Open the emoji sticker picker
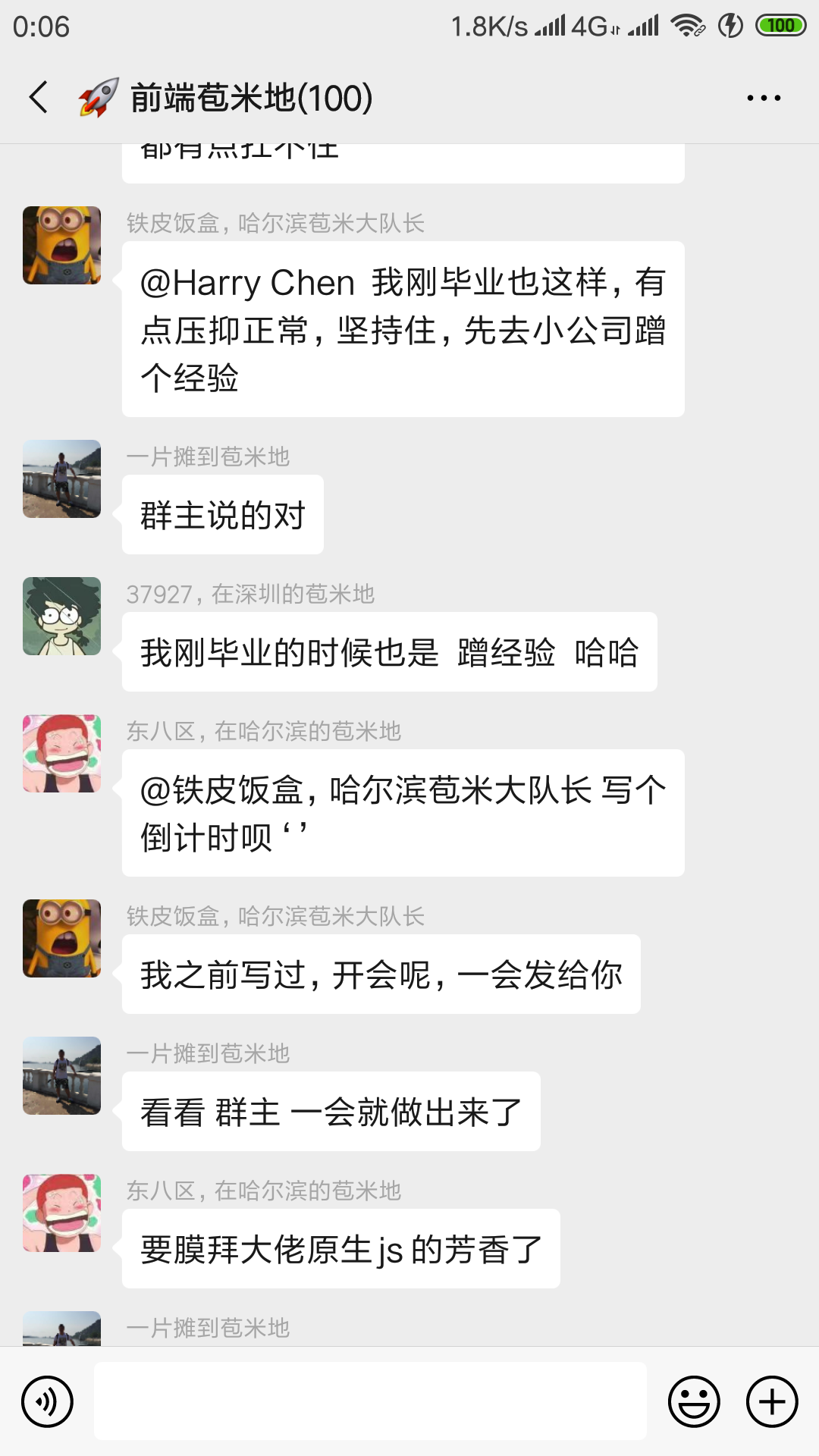The height and width of the screenshot is (1456, 819). click(693, 1401)
